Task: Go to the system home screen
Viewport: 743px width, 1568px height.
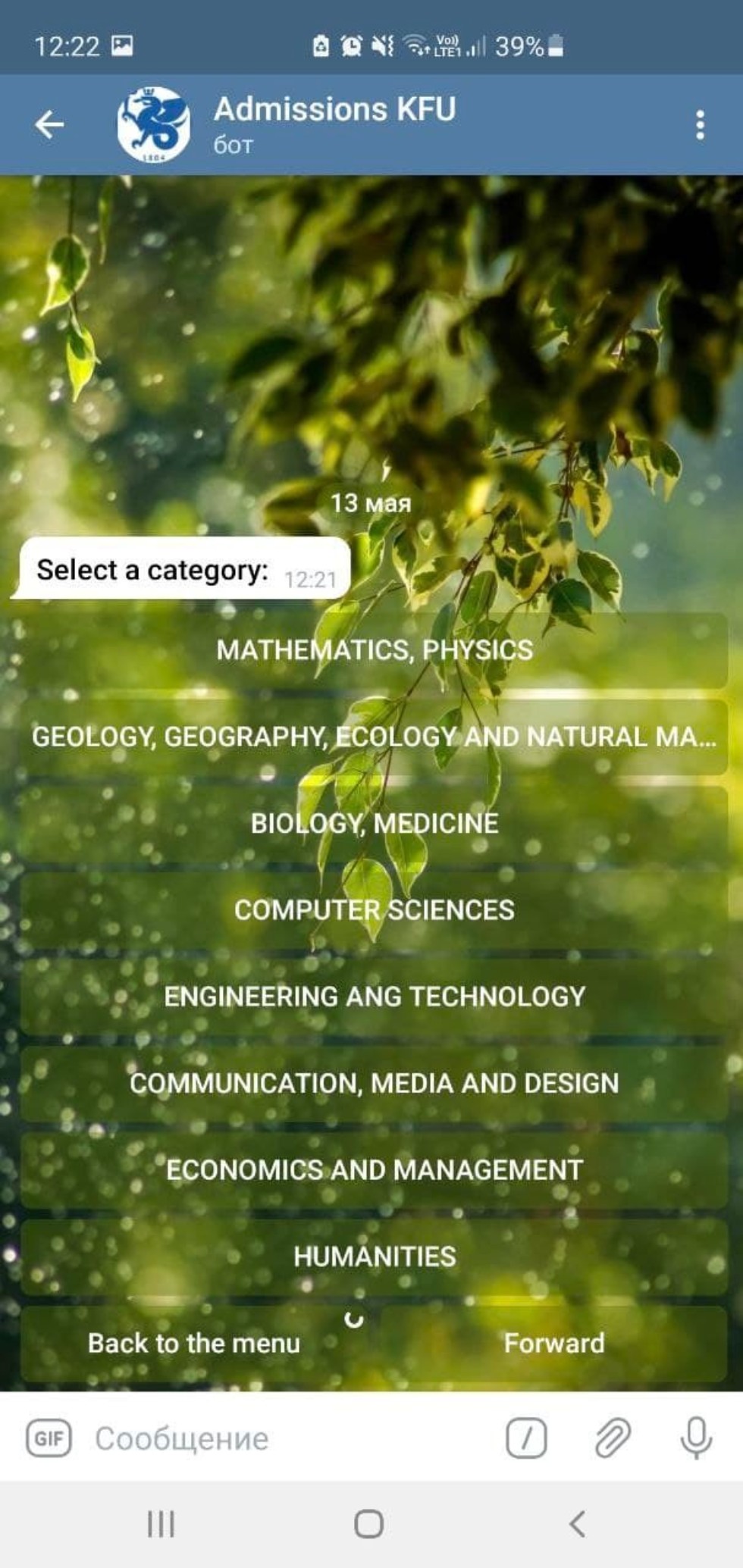Action: (x=369, y=1524)
